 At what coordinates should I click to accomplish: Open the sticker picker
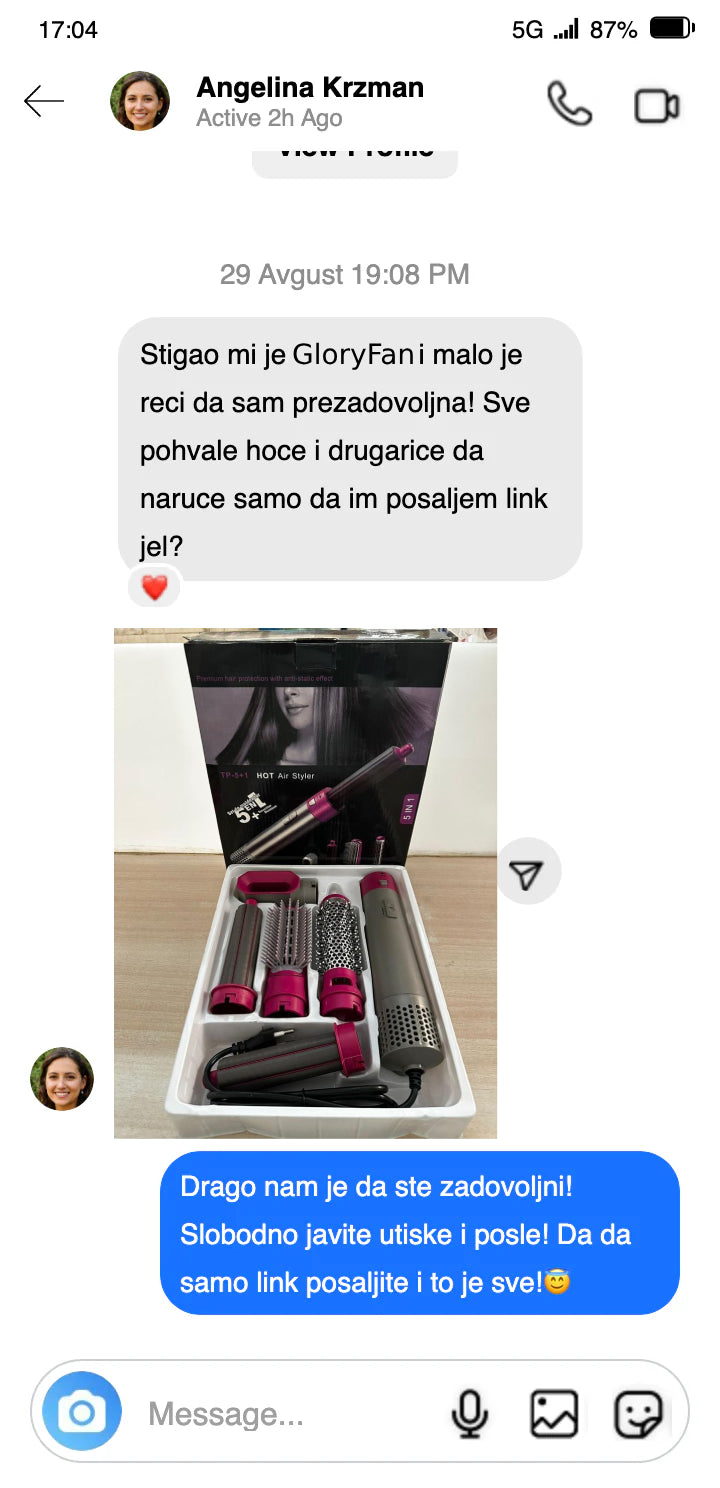click(637, 1414)
